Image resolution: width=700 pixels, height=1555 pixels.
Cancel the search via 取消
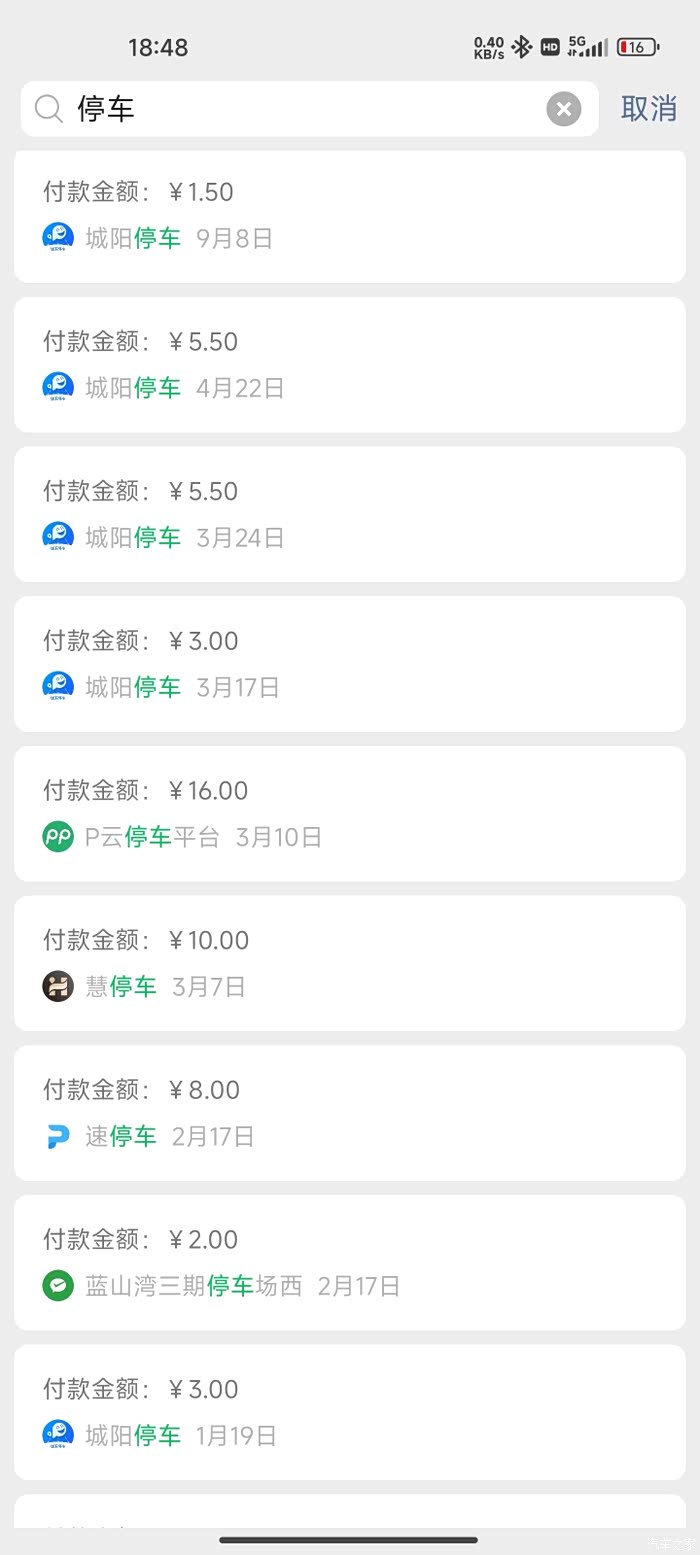[x=649, y=109]
